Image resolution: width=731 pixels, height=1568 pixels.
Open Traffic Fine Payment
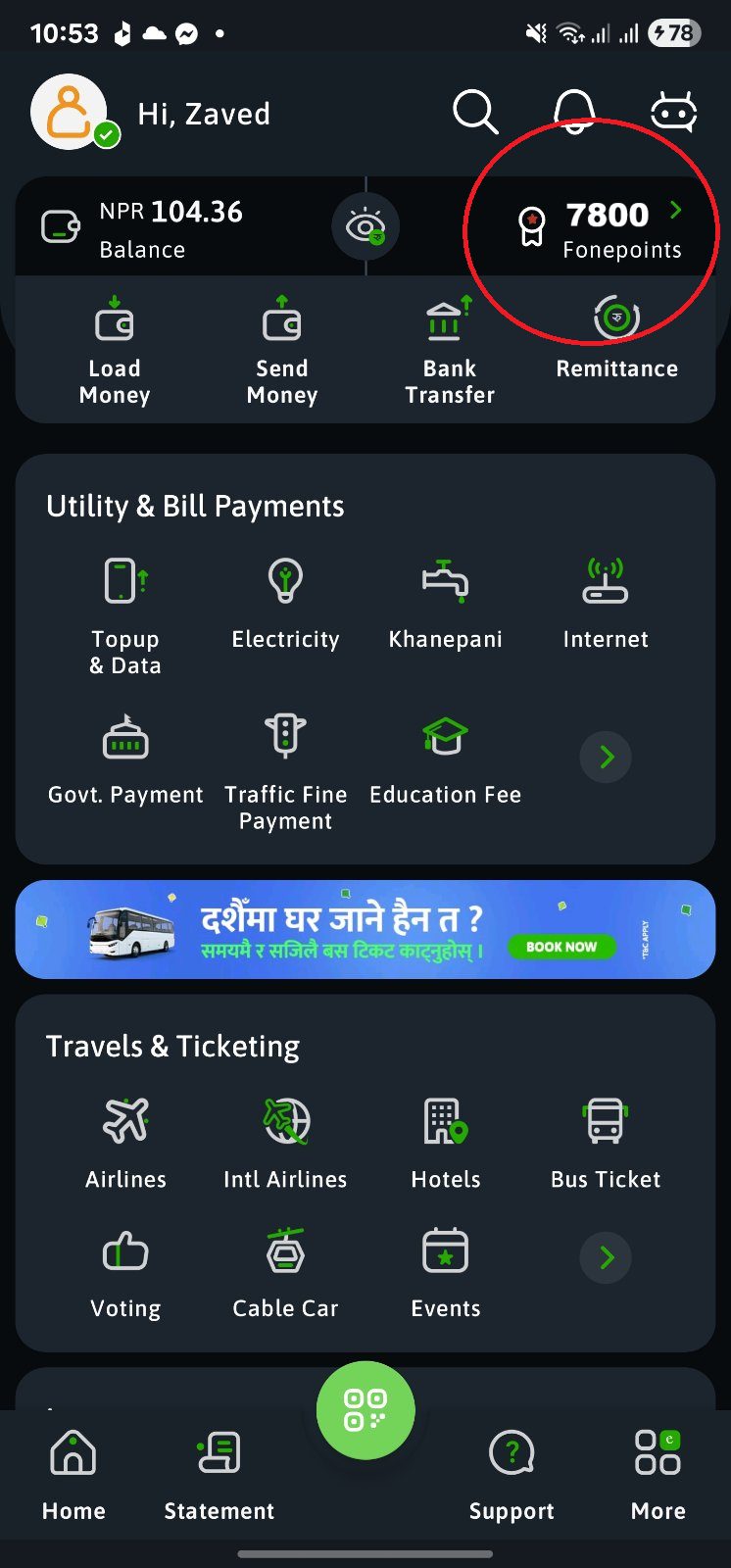pos(285,771)
